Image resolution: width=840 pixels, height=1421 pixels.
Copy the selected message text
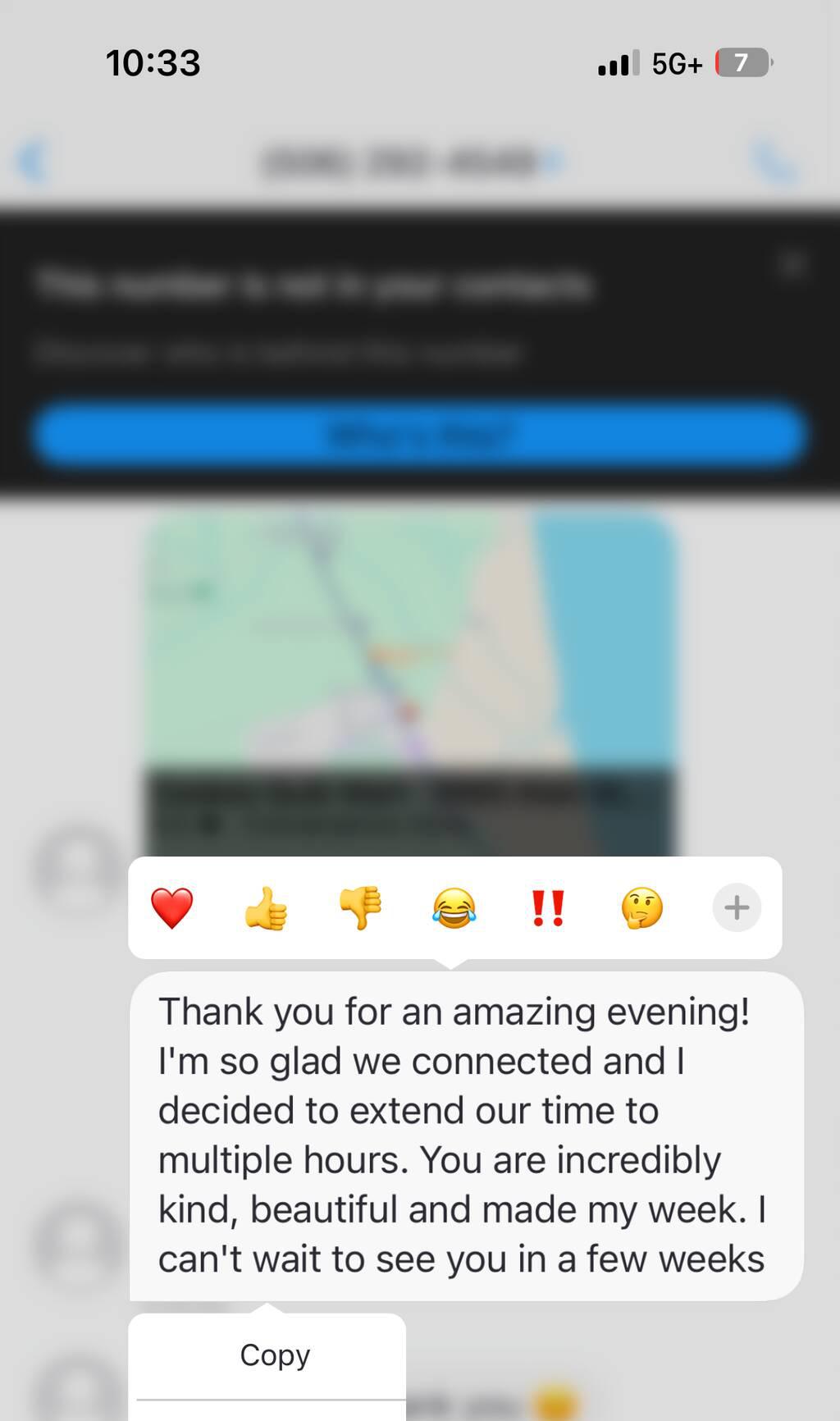tap(275, 1355)
